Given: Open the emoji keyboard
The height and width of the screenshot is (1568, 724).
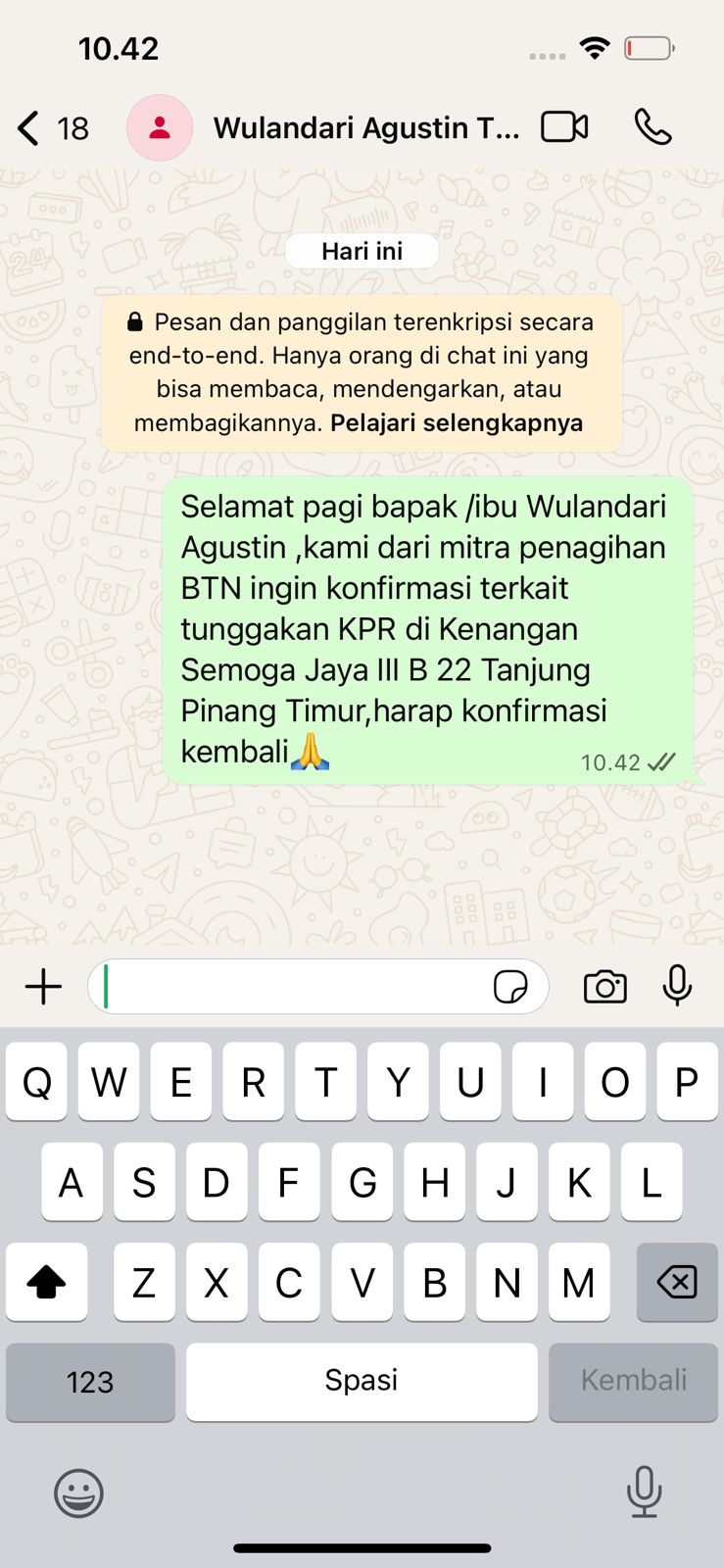Looking at the screenshot, I should tap(78, 1494).
